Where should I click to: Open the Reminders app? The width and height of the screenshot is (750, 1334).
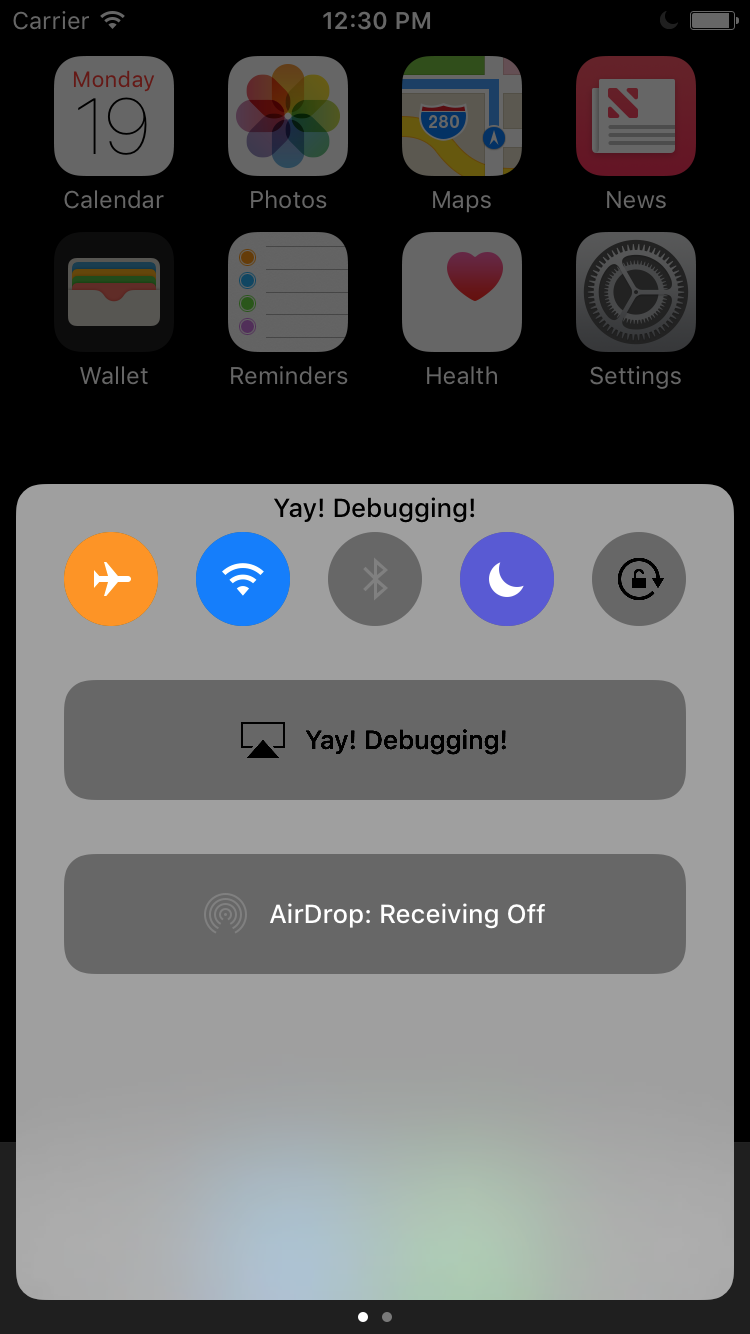[x=288, y=292]
